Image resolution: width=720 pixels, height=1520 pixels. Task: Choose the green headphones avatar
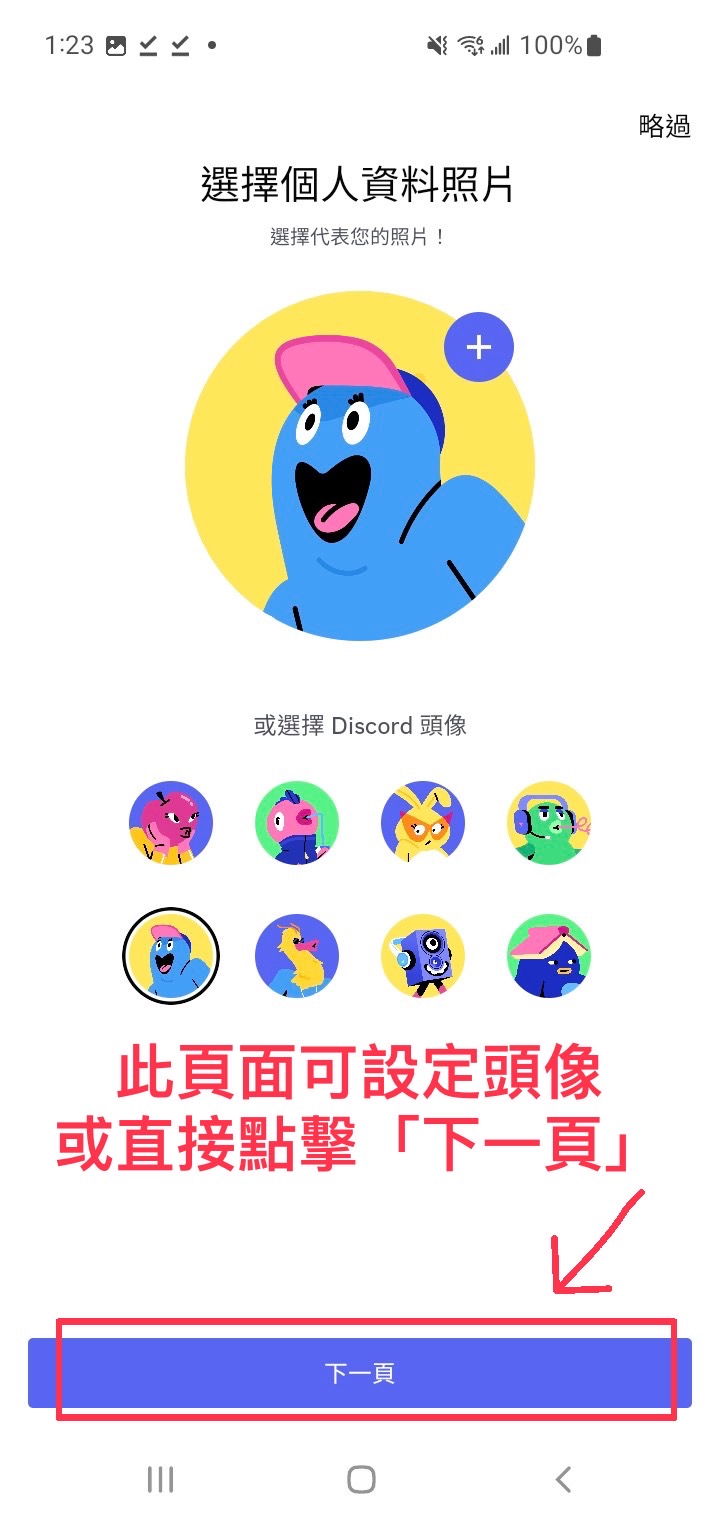tap(549, 822)
